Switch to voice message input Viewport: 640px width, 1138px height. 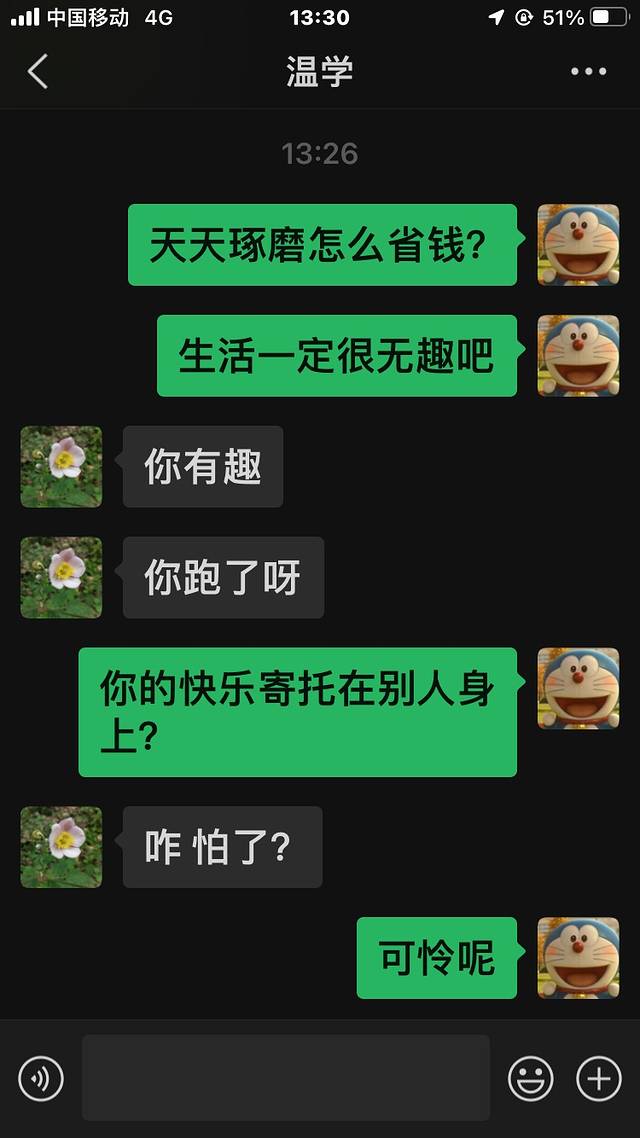pos(41,1079)
